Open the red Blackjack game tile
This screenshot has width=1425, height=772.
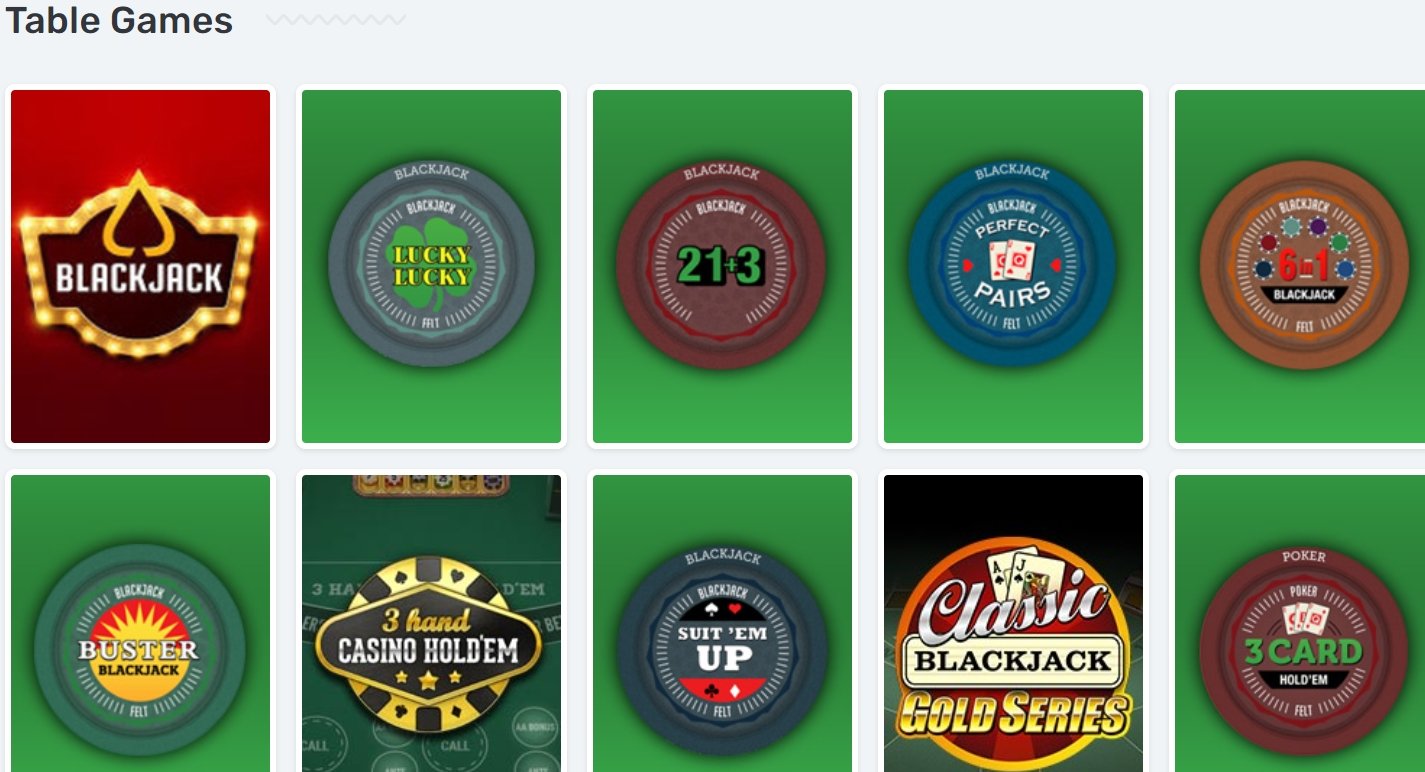click(x=140, y=267)
